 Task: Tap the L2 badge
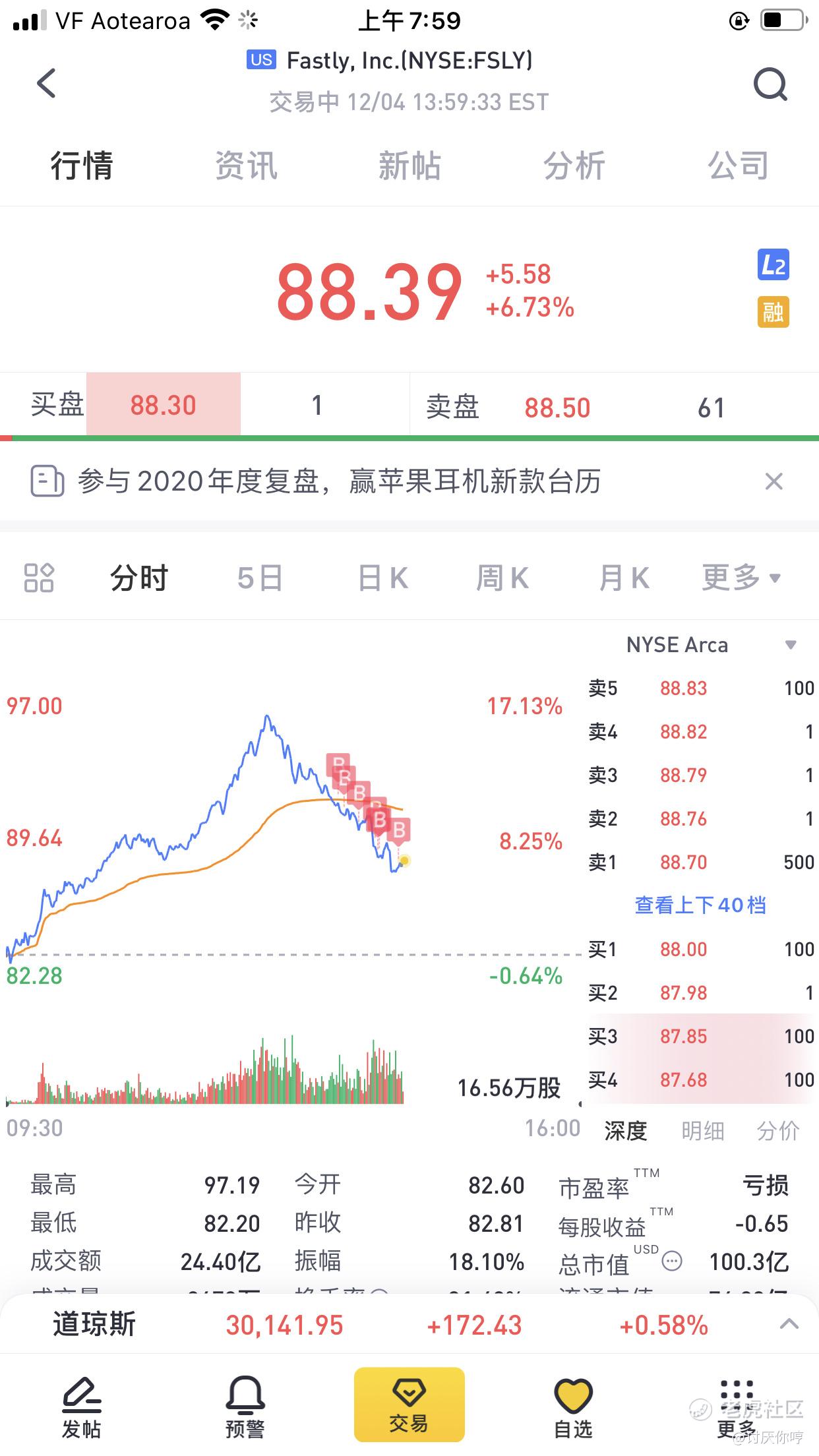tap(773, 265)
